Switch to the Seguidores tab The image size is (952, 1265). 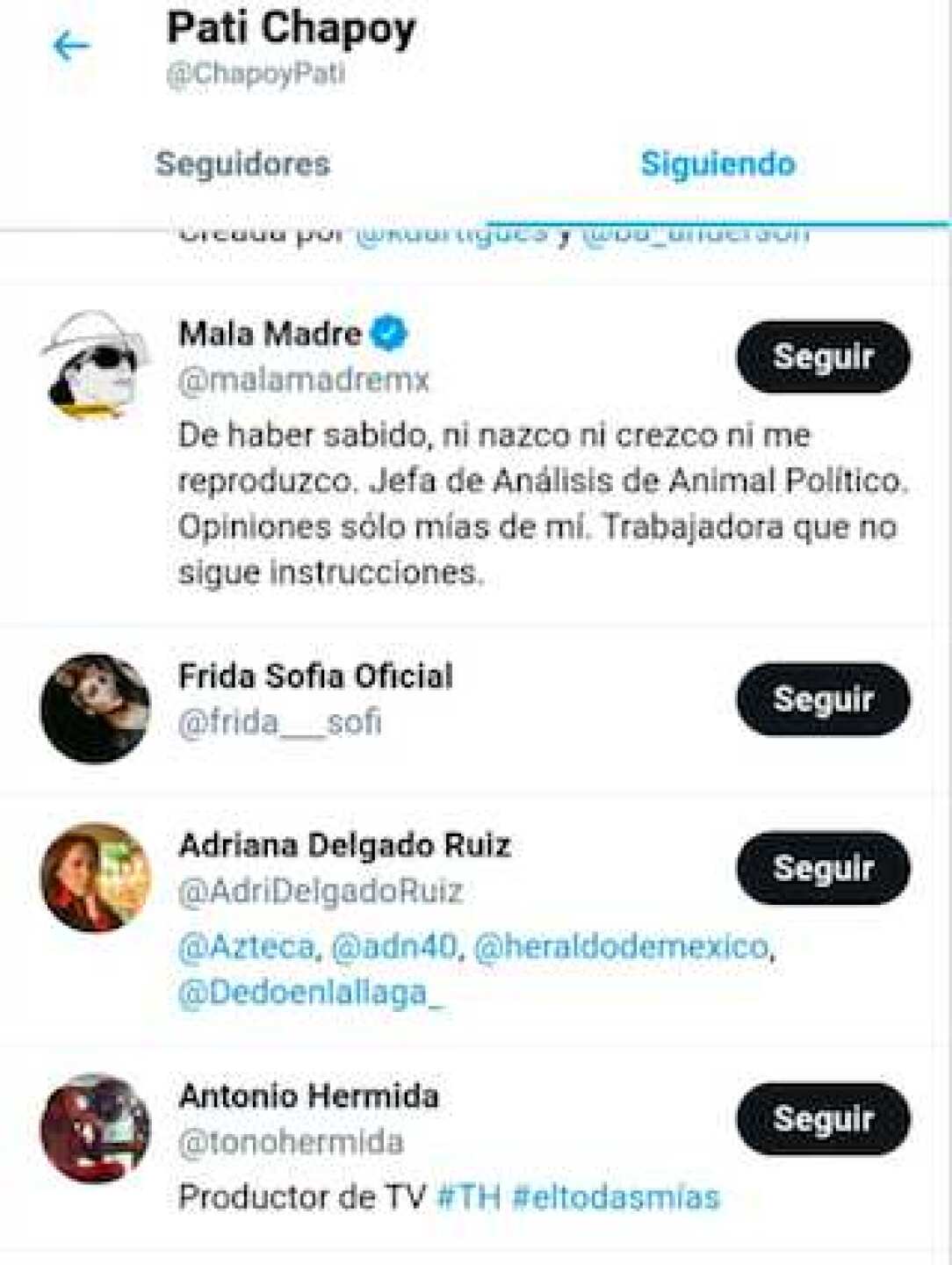click(x=242, y=164)
